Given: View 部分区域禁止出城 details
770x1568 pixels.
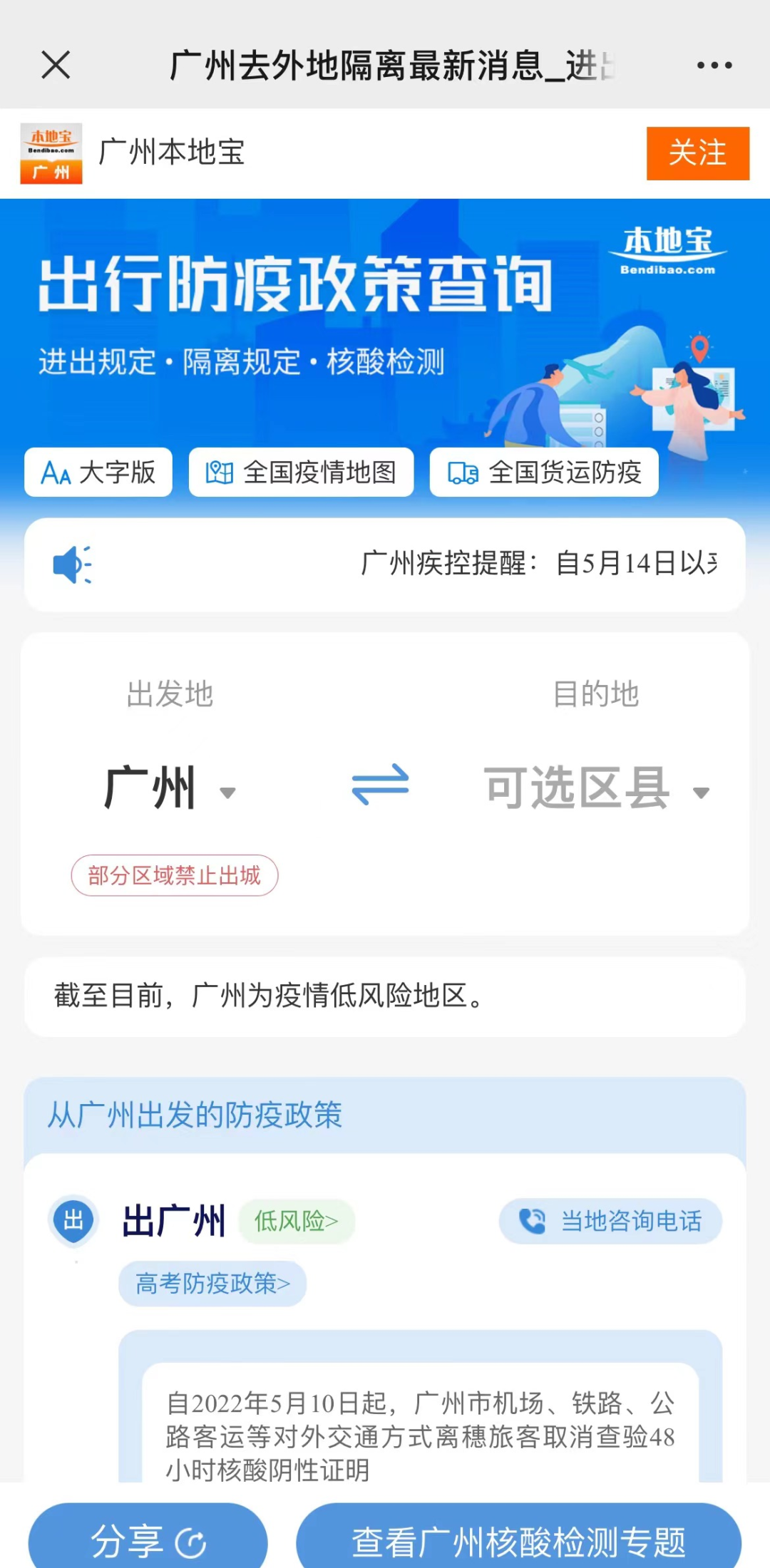Looking at the screenshot, I should coord(175,875).
